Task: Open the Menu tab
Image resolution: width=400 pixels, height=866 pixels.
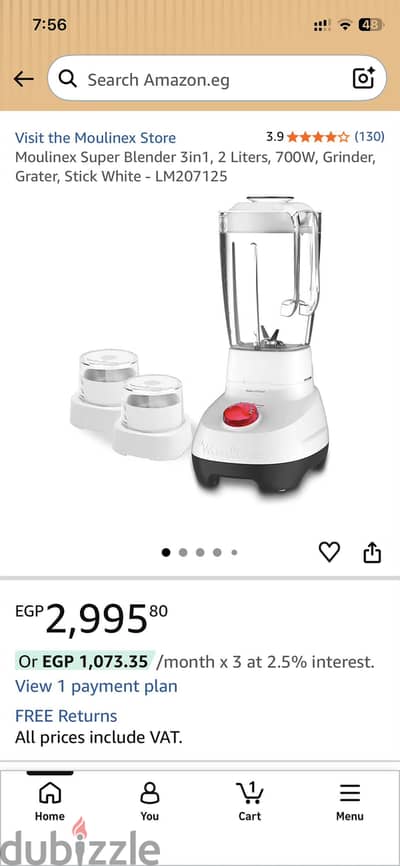Action: coord(350,802)
